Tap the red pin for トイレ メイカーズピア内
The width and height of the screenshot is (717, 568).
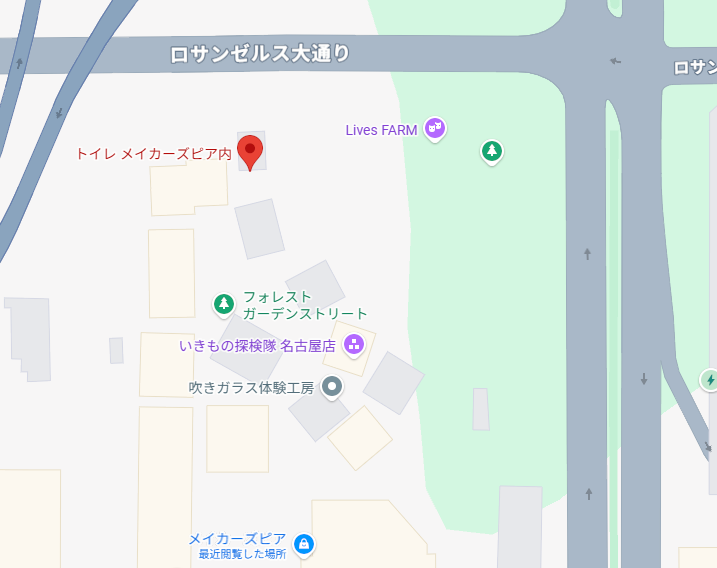249,151
